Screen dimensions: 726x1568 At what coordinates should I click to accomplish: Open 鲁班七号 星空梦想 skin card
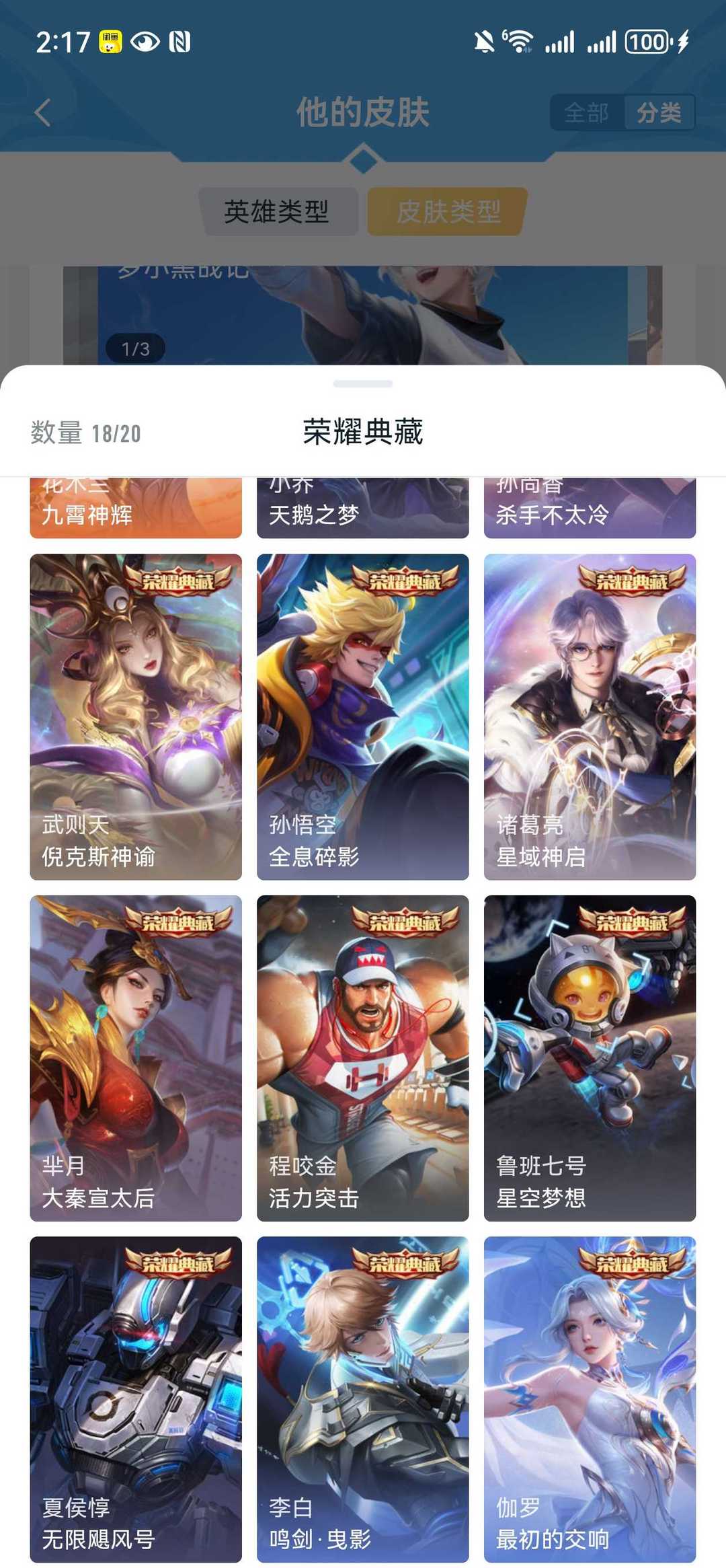click(x=590, y=1057)
